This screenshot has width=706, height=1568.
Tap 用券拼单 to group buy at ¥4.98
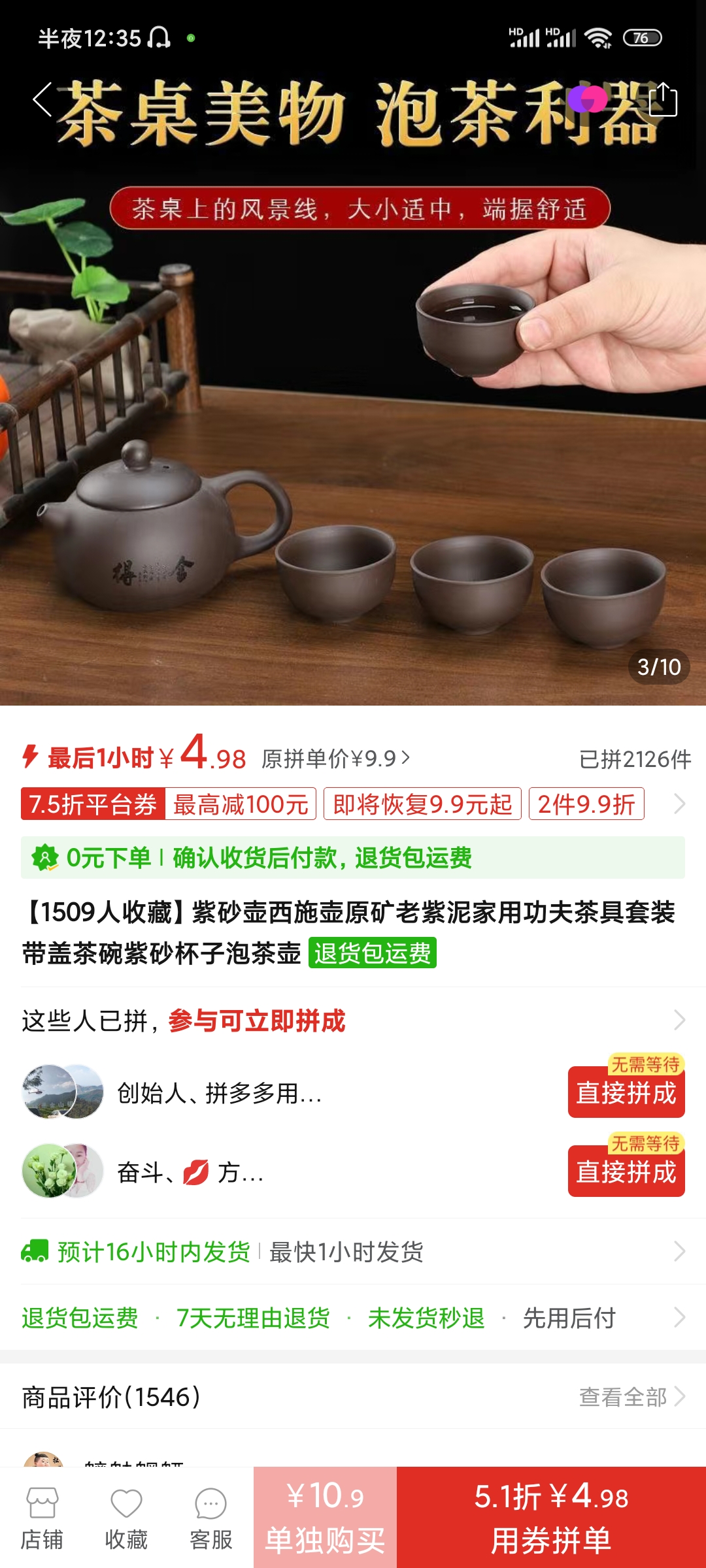pyautogui.click(x=551, y=1517)
